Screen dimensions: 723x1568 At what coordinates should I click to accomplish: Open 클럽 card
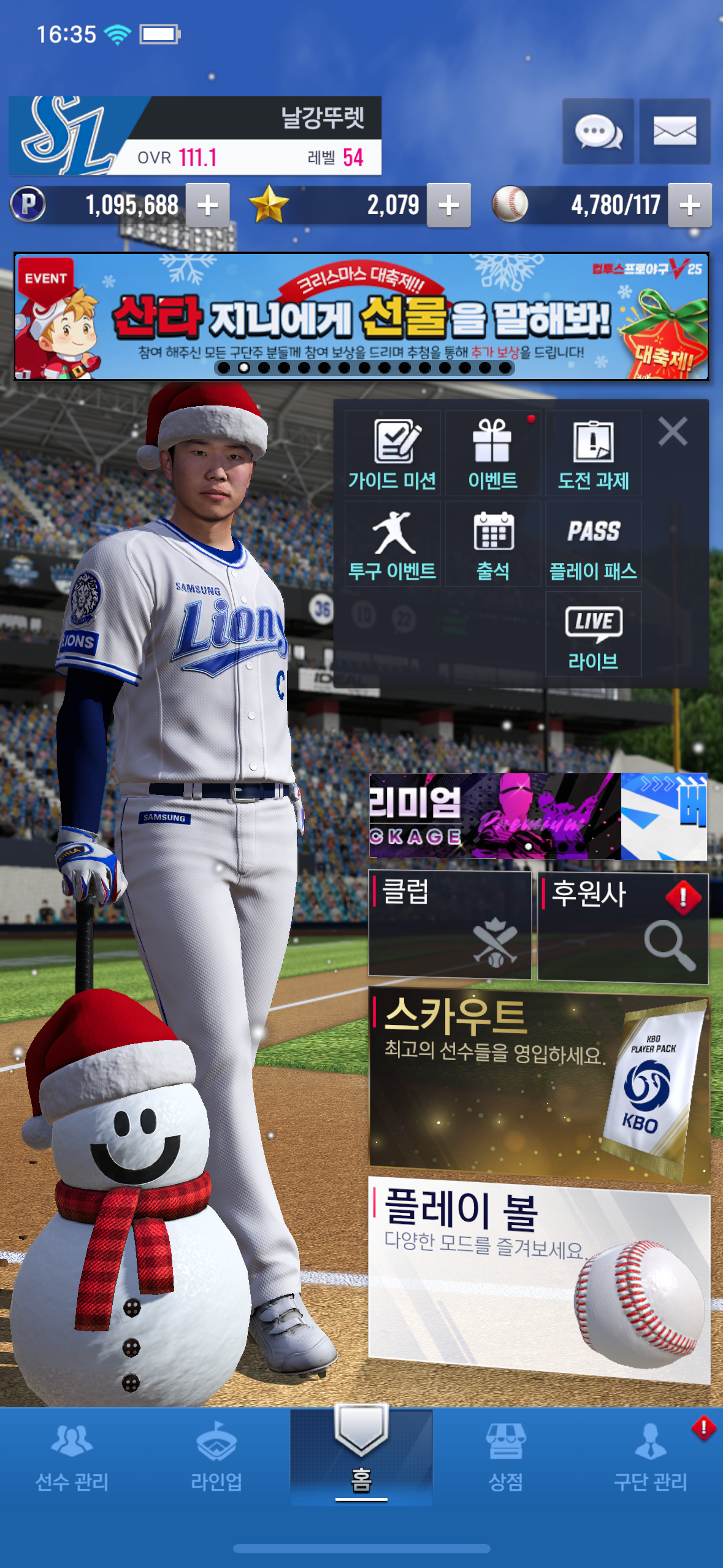pos(449,924)
